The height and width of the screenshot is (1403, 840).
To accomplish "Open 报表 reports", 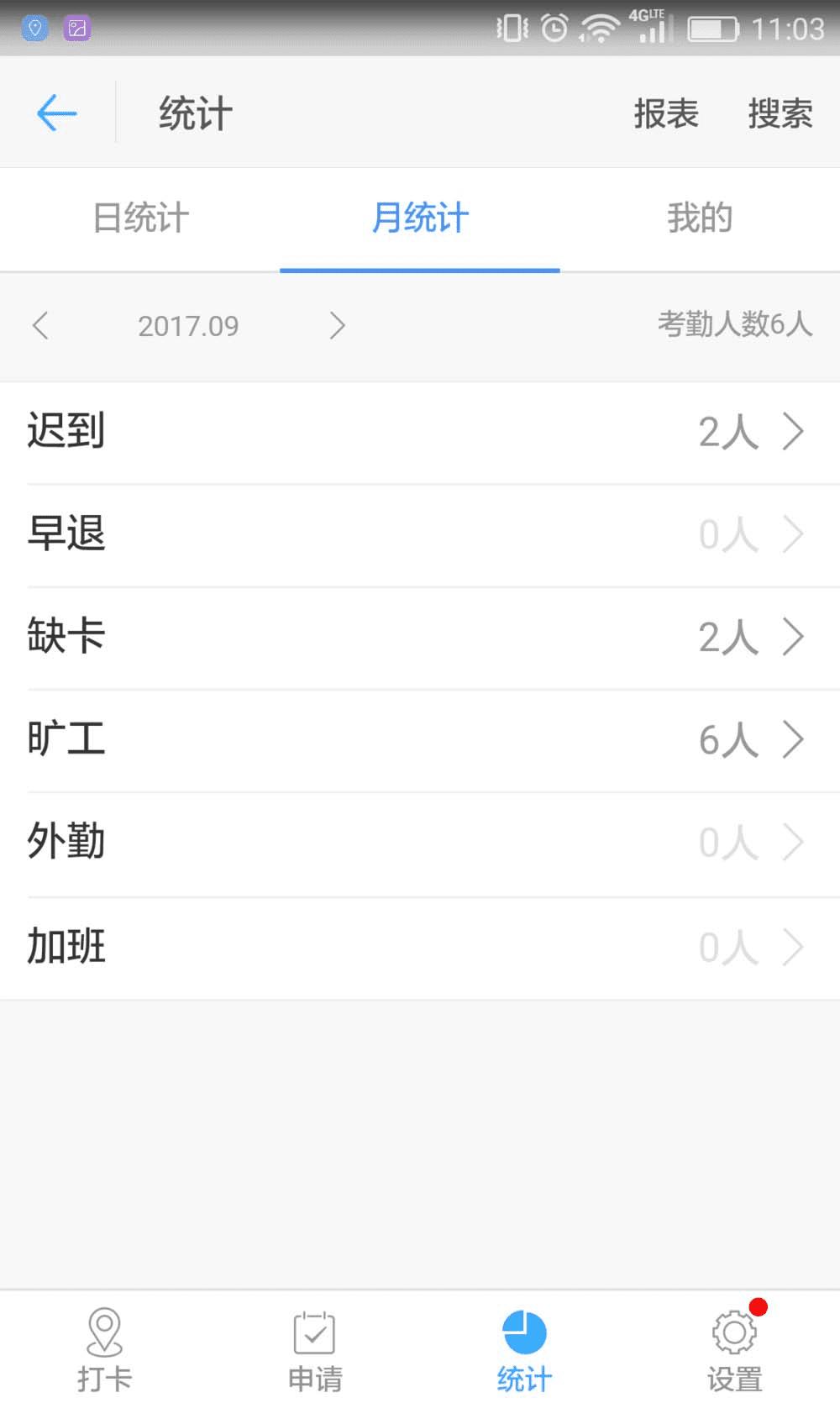I will [665, 113].
